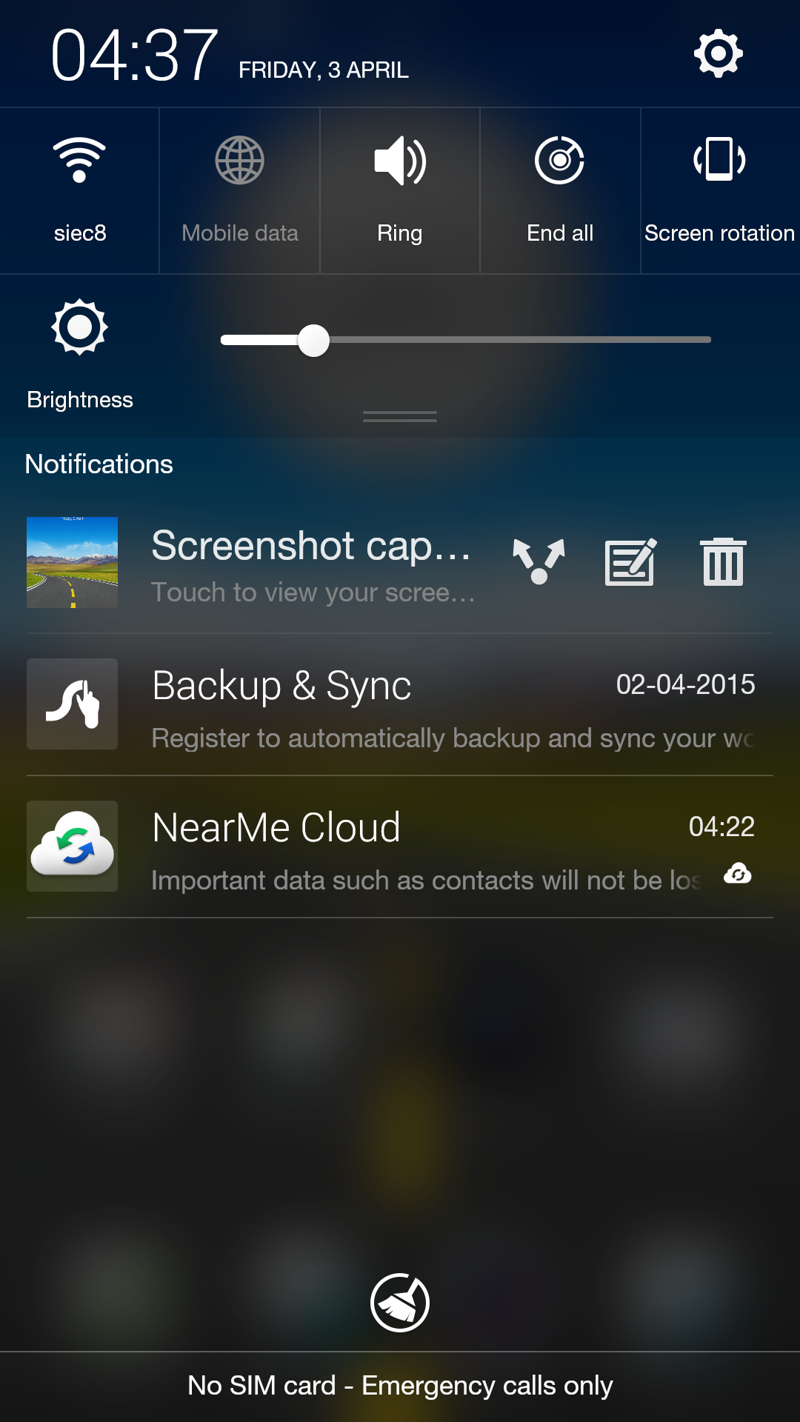Toggle the siec8 Wi-Fi tile
This screenshot has height=1422, width=800.
[80, 191]
